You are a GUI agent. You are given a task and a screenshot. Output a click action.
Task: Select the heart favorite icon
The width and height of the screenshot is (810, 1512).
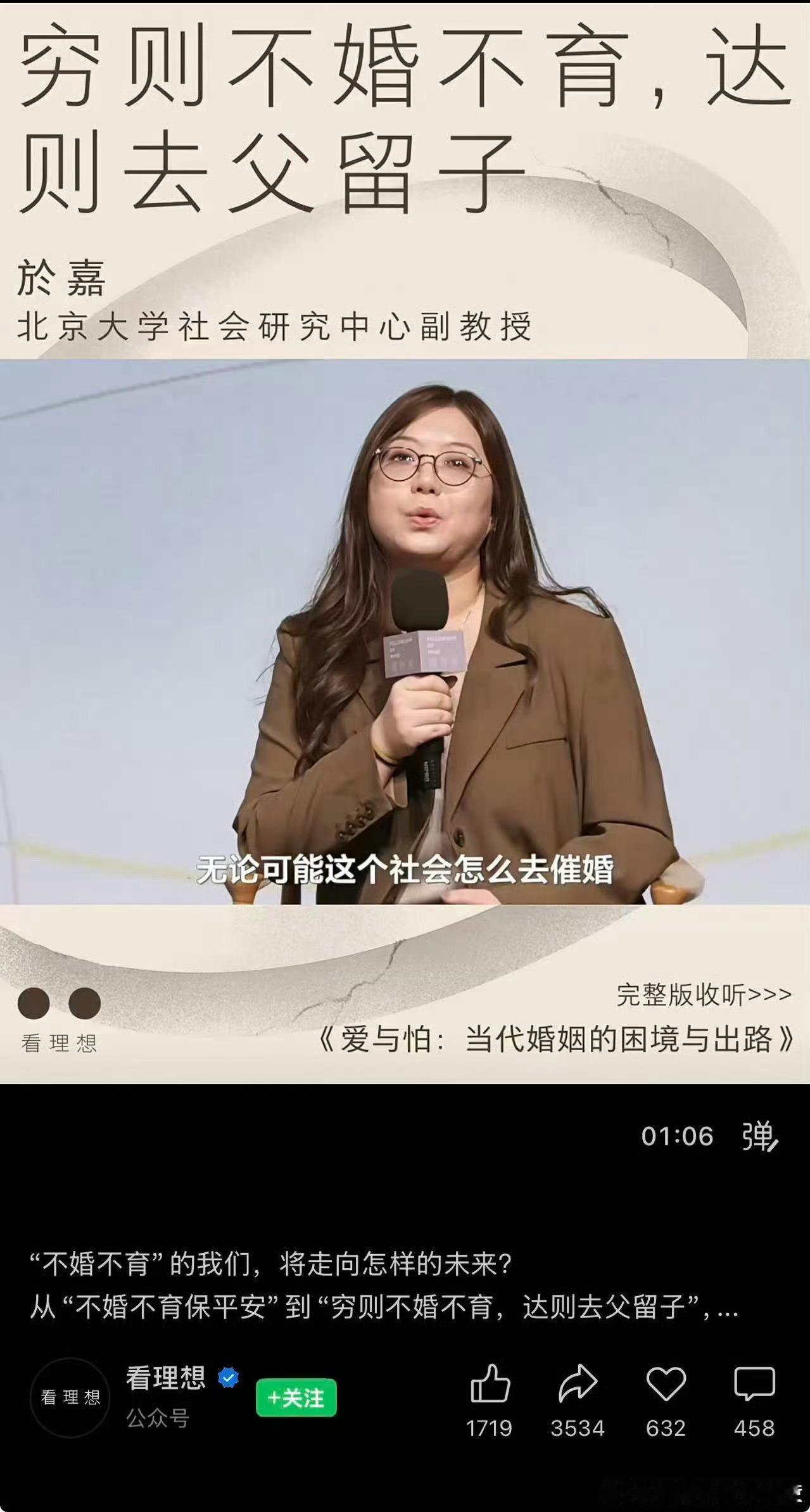tap(666, 1384)
